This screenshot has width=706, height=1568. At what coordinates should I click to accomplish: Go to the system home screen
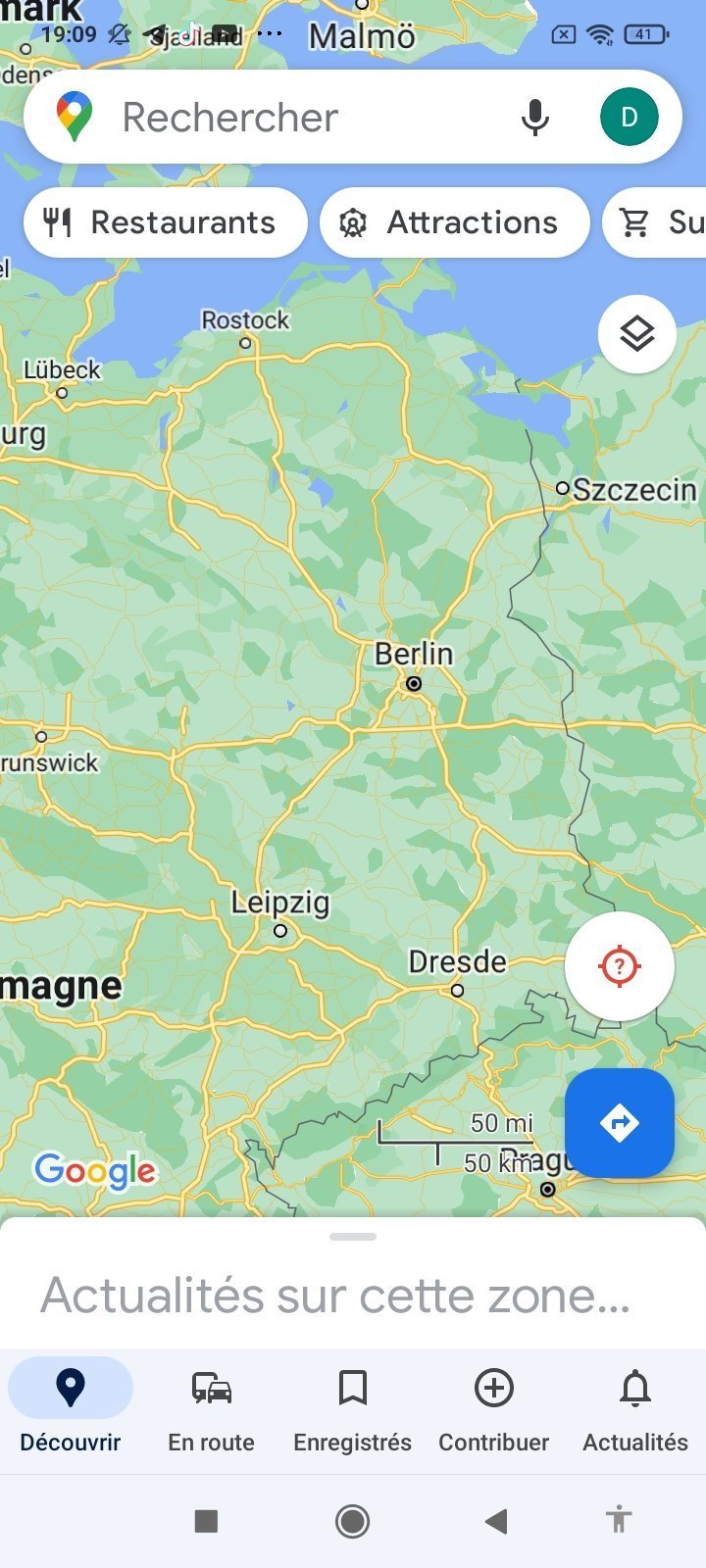(x=353, y=1521)
